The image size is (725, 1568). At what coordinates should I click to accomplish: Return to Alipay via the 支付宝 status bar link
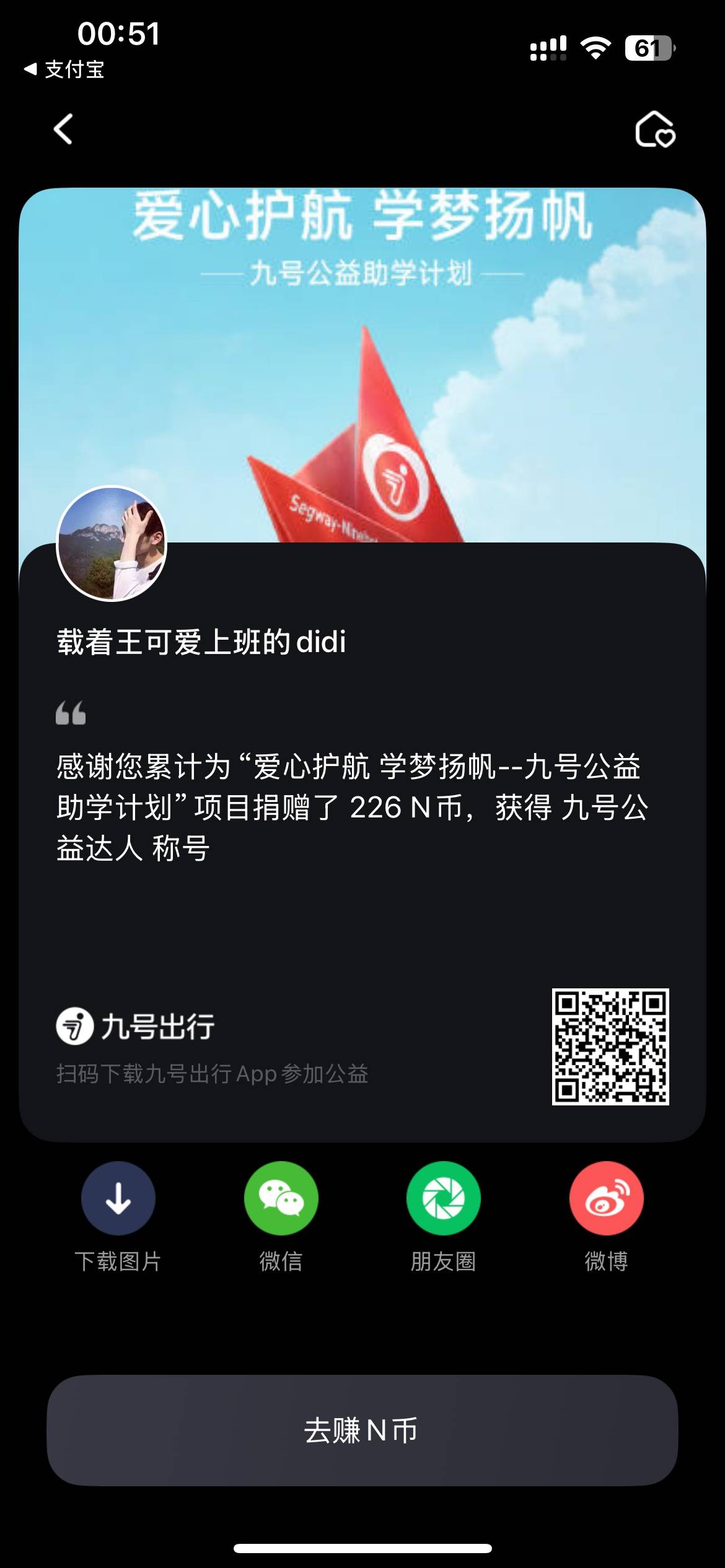pyautogui.click(x=64, y=69)
